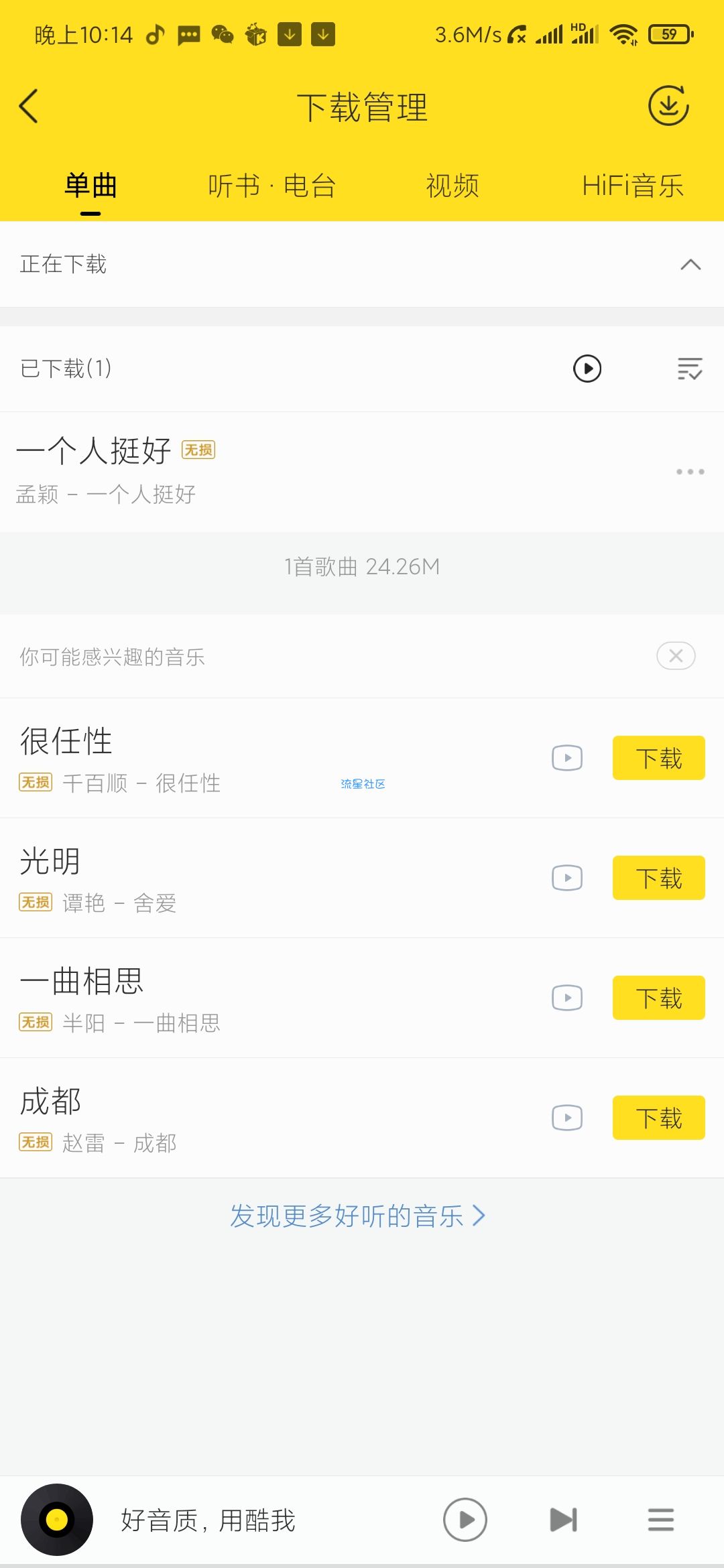Viewport: 724px width, 1568px height.
Task: Open batch-select for downloaded songs
Action: [690, 369]
